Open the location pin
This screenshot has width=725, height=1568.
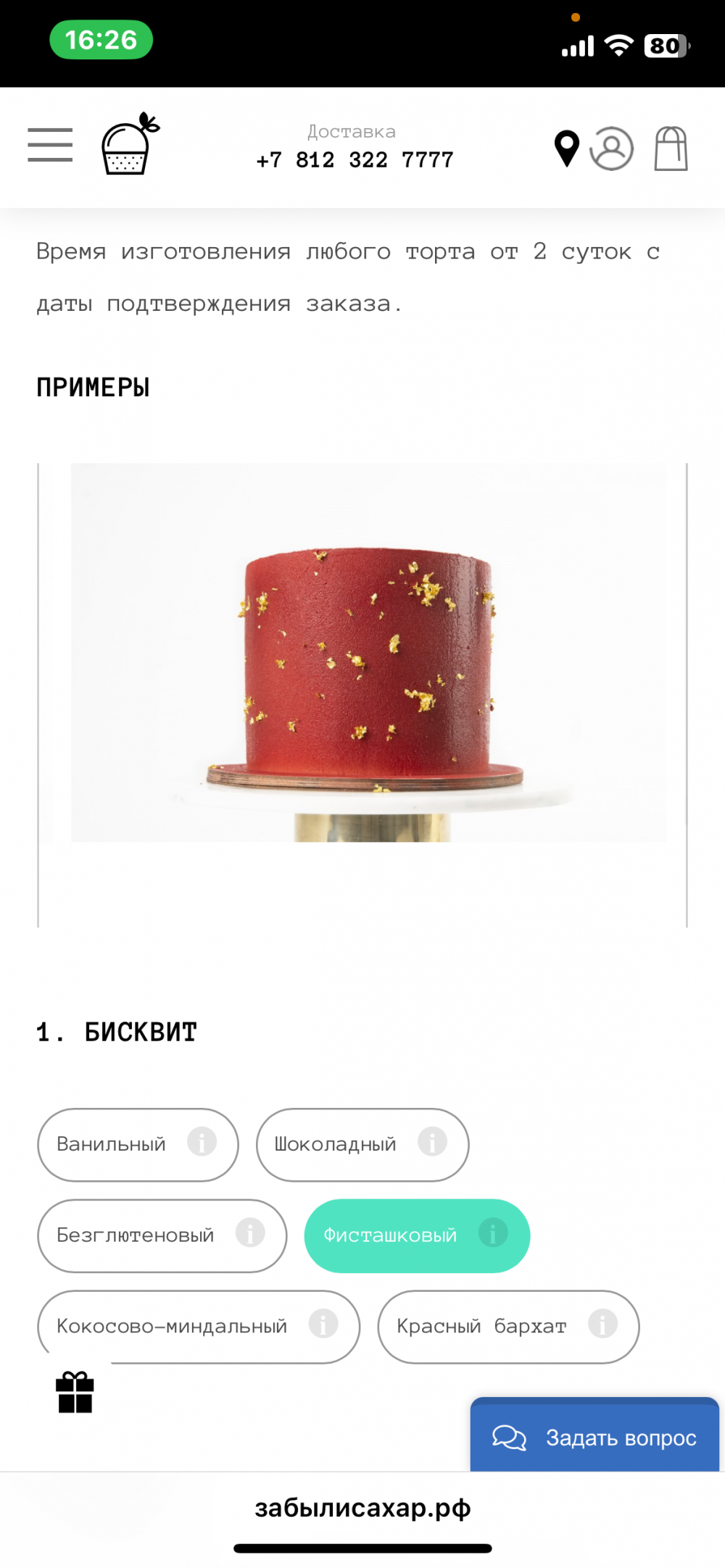coord(566,149)
